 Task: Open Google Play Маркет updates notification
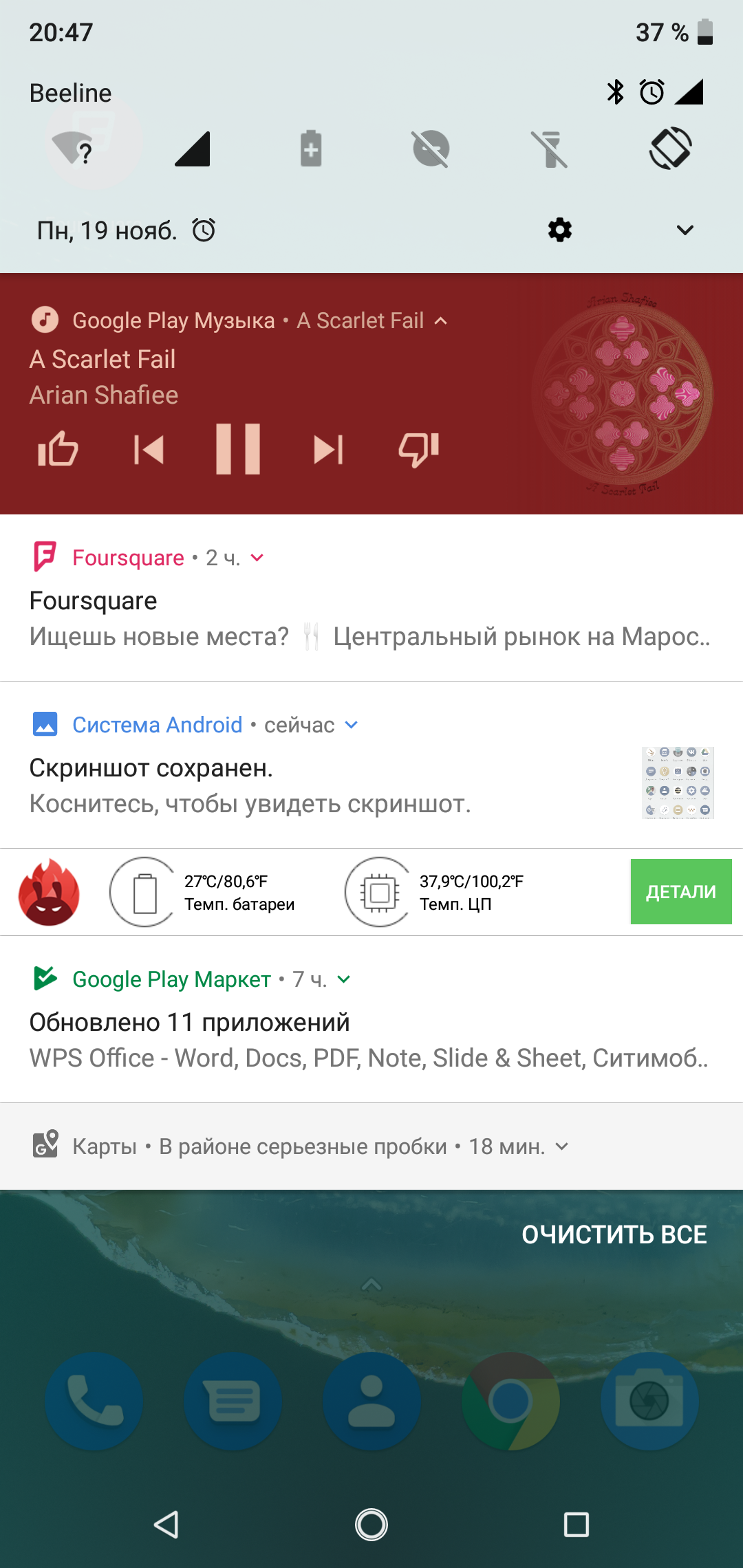[371, 1019]
